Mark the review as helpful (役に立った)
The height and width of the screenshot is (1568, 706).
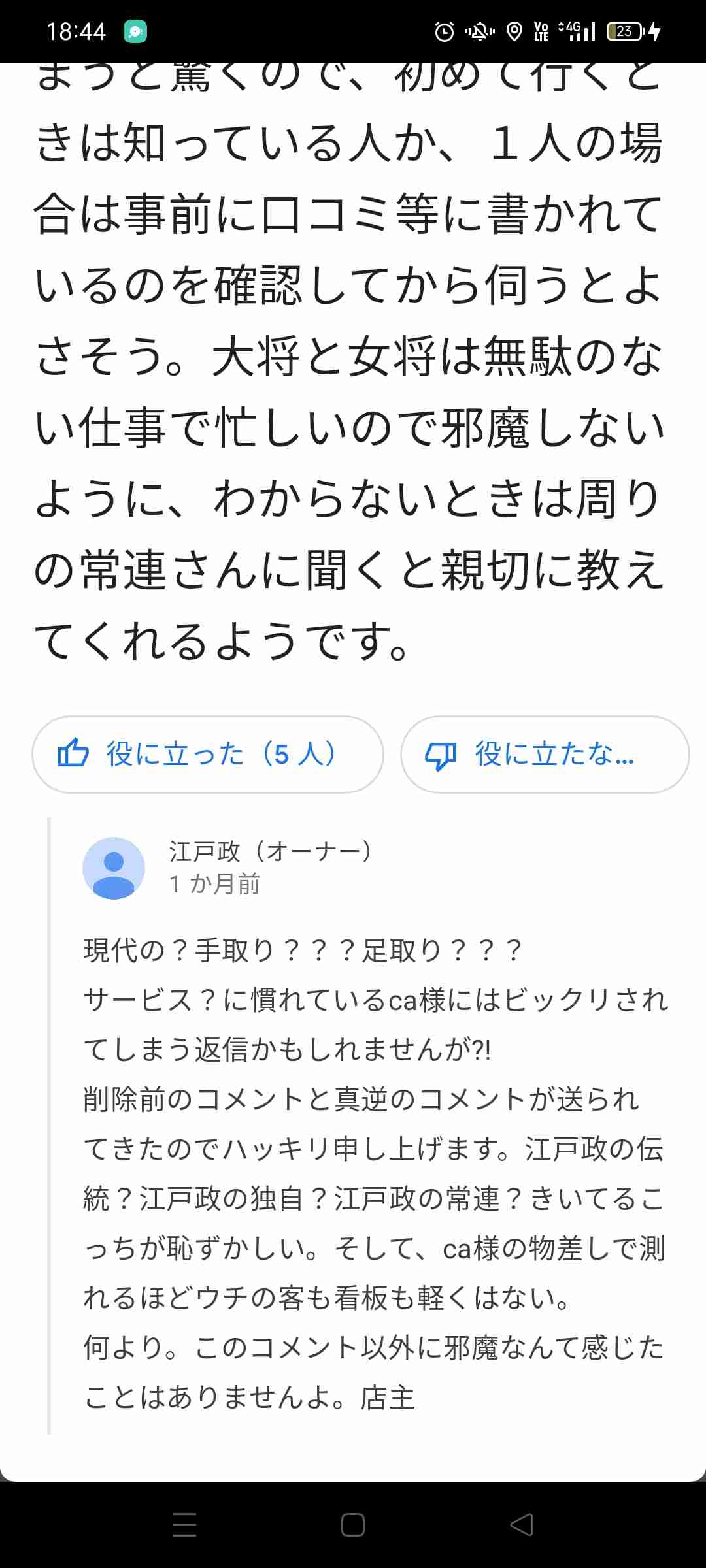click(x=207, y=755)
